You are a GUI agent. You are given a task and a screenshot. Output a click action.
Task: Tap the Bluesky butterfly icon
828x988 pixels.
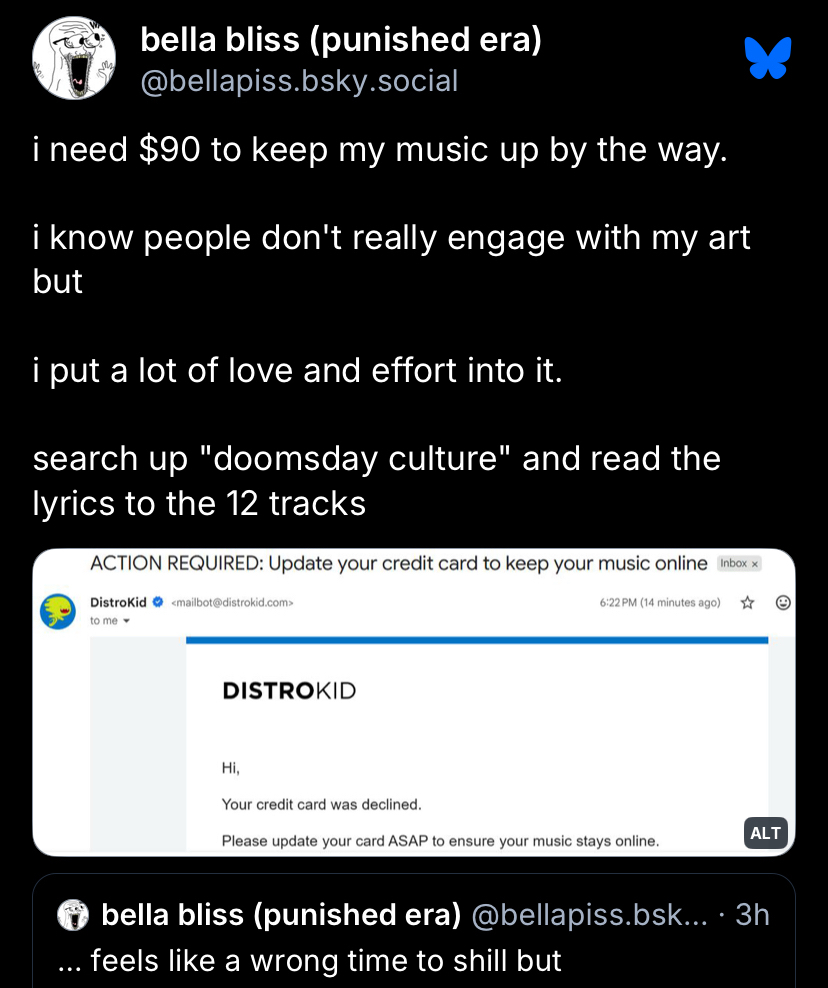click(767, 59)
